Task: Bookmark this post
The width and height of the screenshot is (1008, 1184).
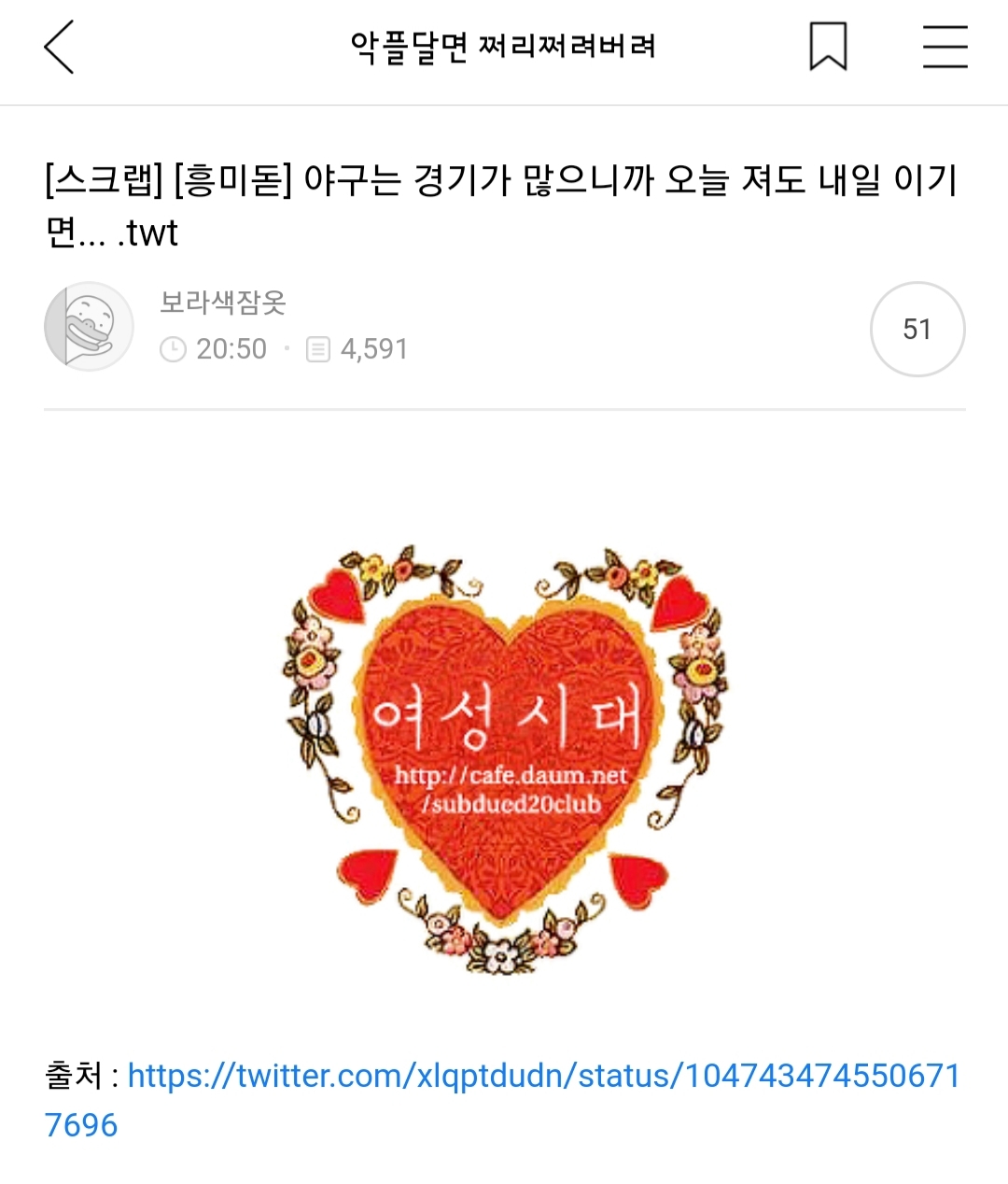Action: coord(828,47)
